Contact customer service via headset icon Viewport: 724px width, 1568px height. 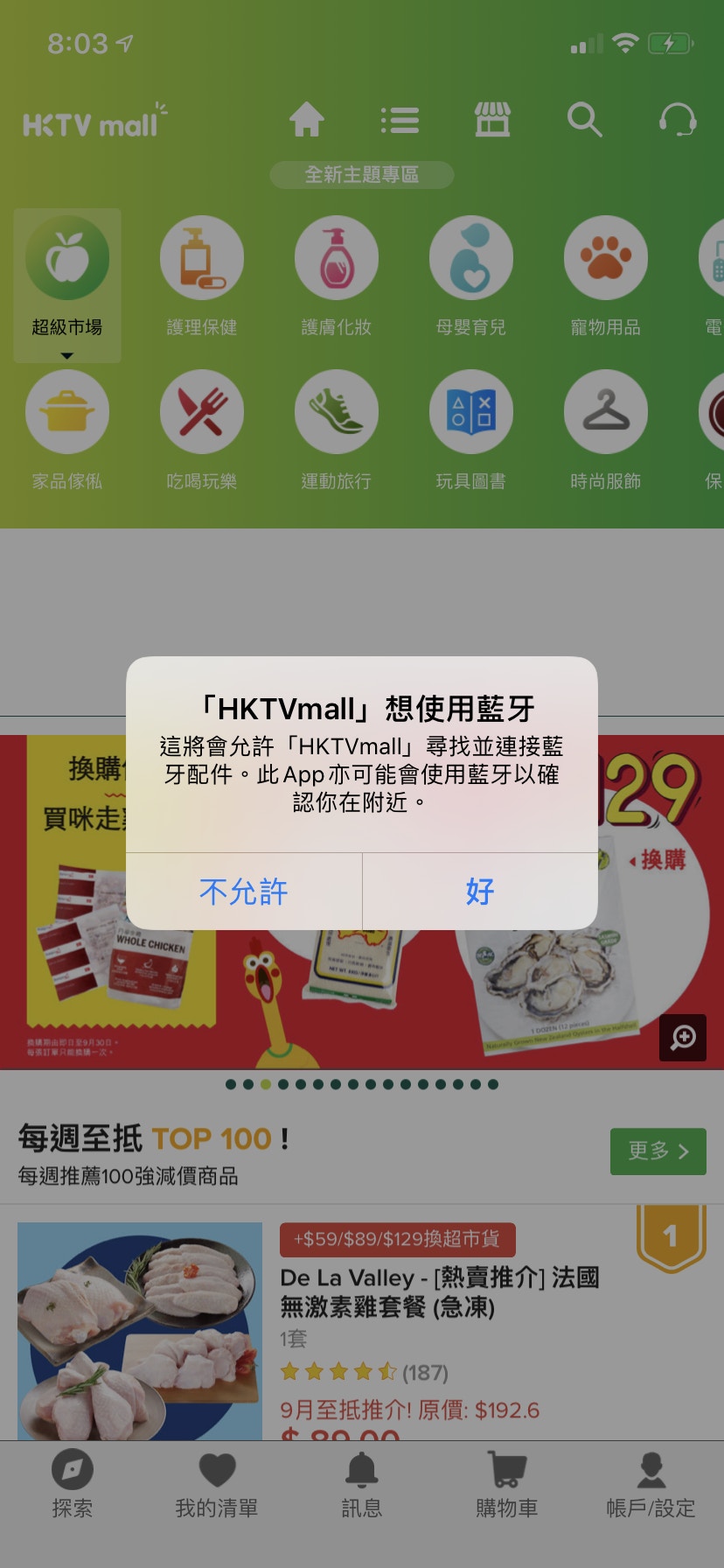click(x=677, y=120)
